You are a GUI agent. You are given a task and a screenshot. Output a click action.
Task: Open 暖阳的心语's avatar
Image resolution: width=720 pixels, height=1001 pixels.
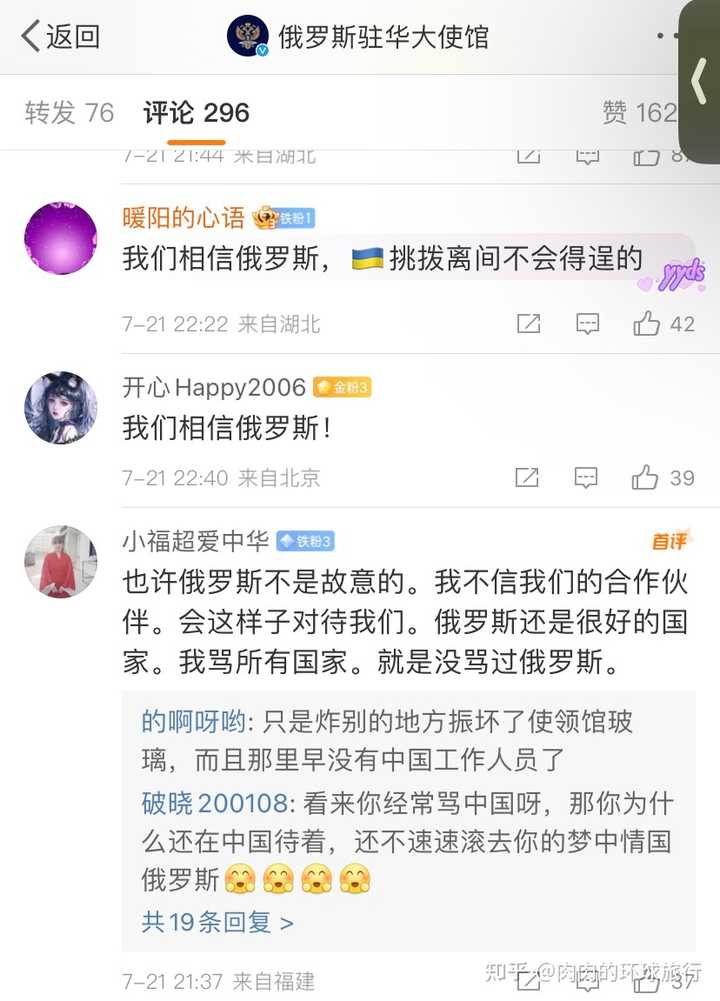61,238
